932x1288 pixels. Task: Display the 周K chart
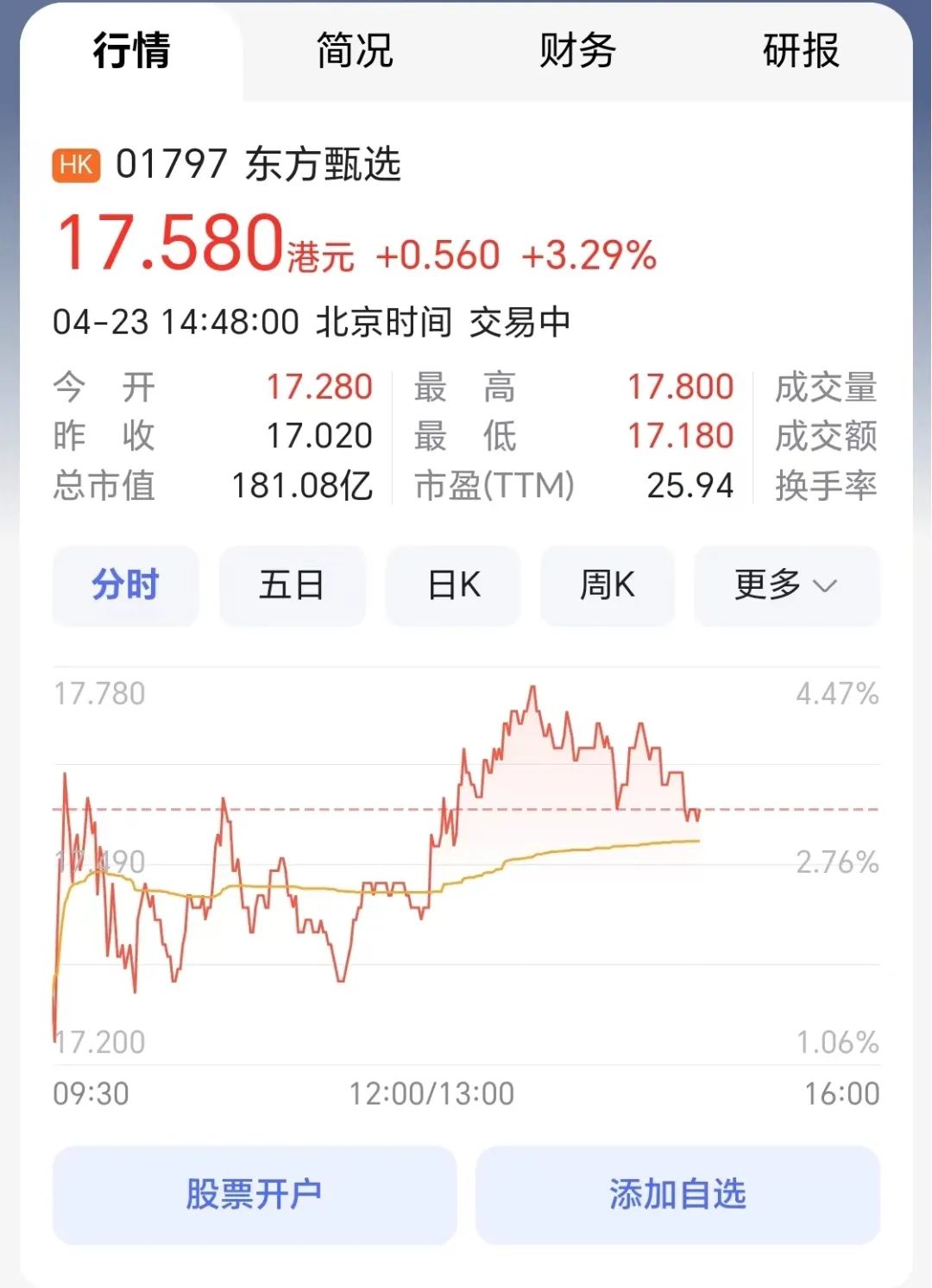607,585
